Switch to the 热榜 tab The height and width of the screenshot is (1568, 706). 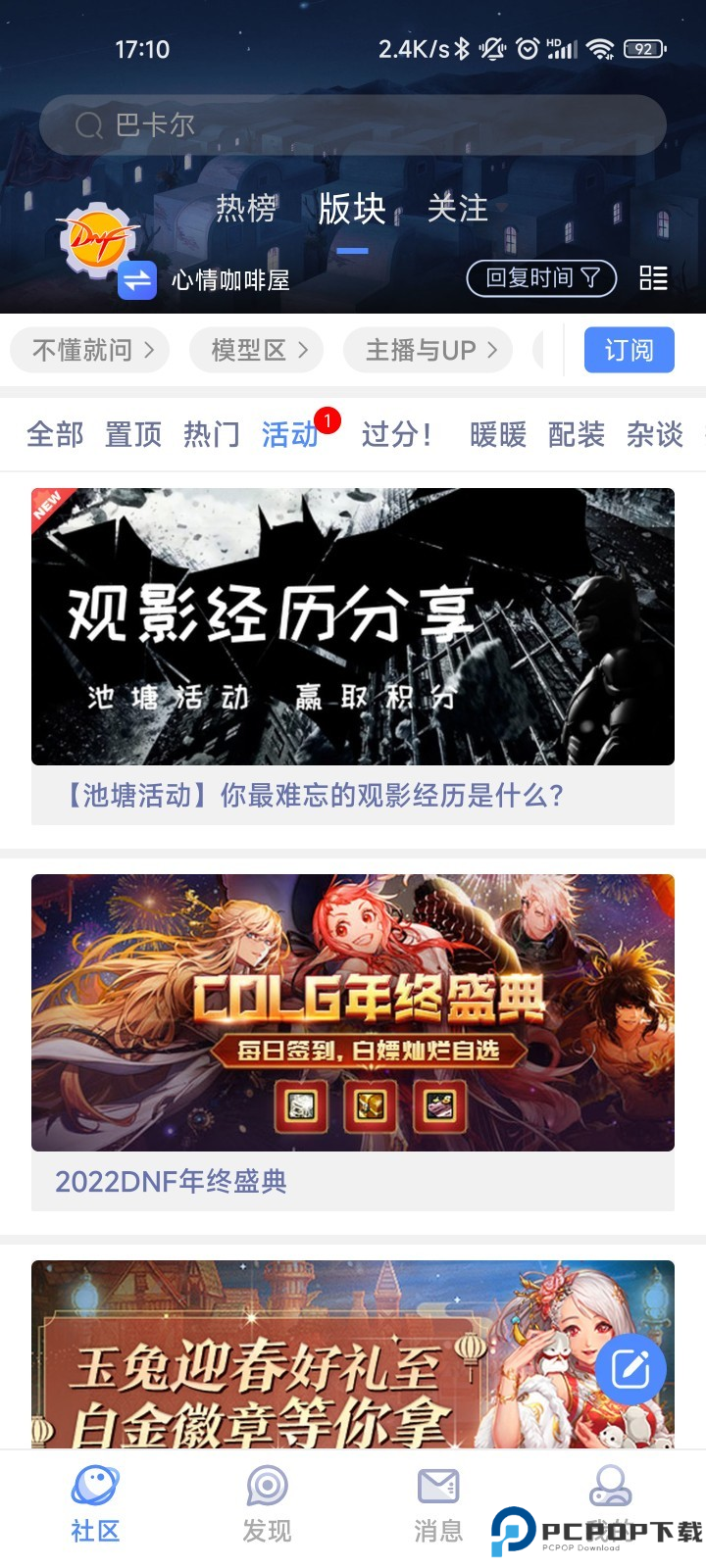click(x=245, y=209)
